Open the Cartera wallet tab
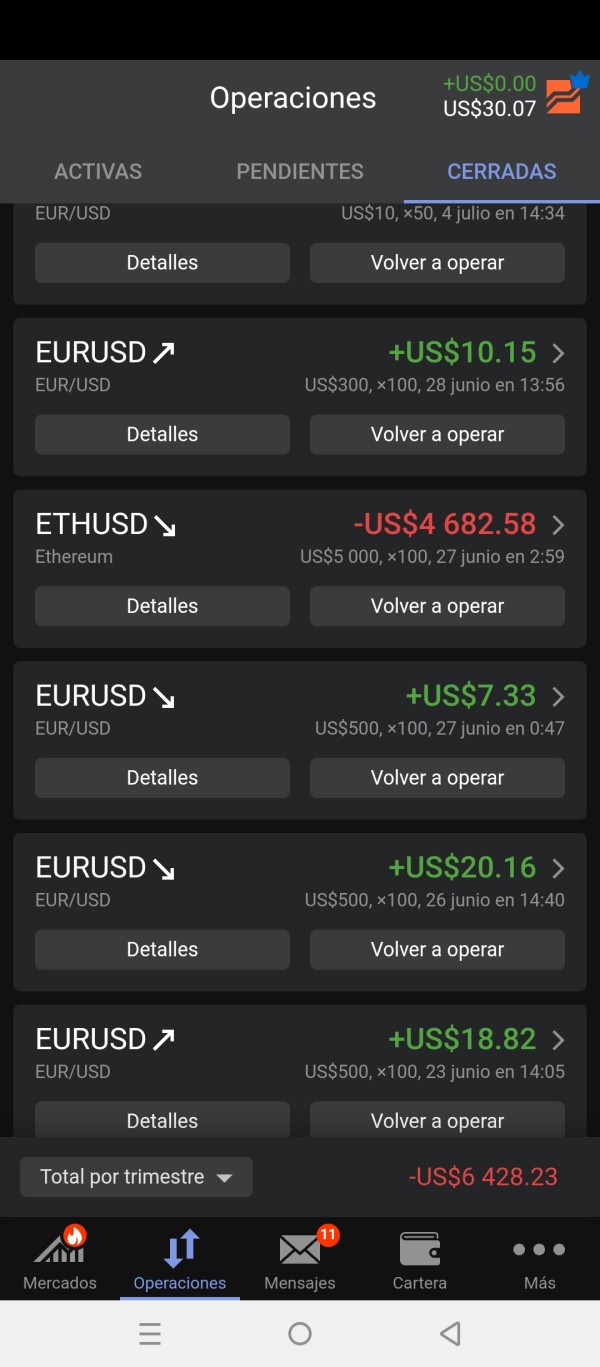This screenshot has height=1367, width=600. pos(420,1258)
